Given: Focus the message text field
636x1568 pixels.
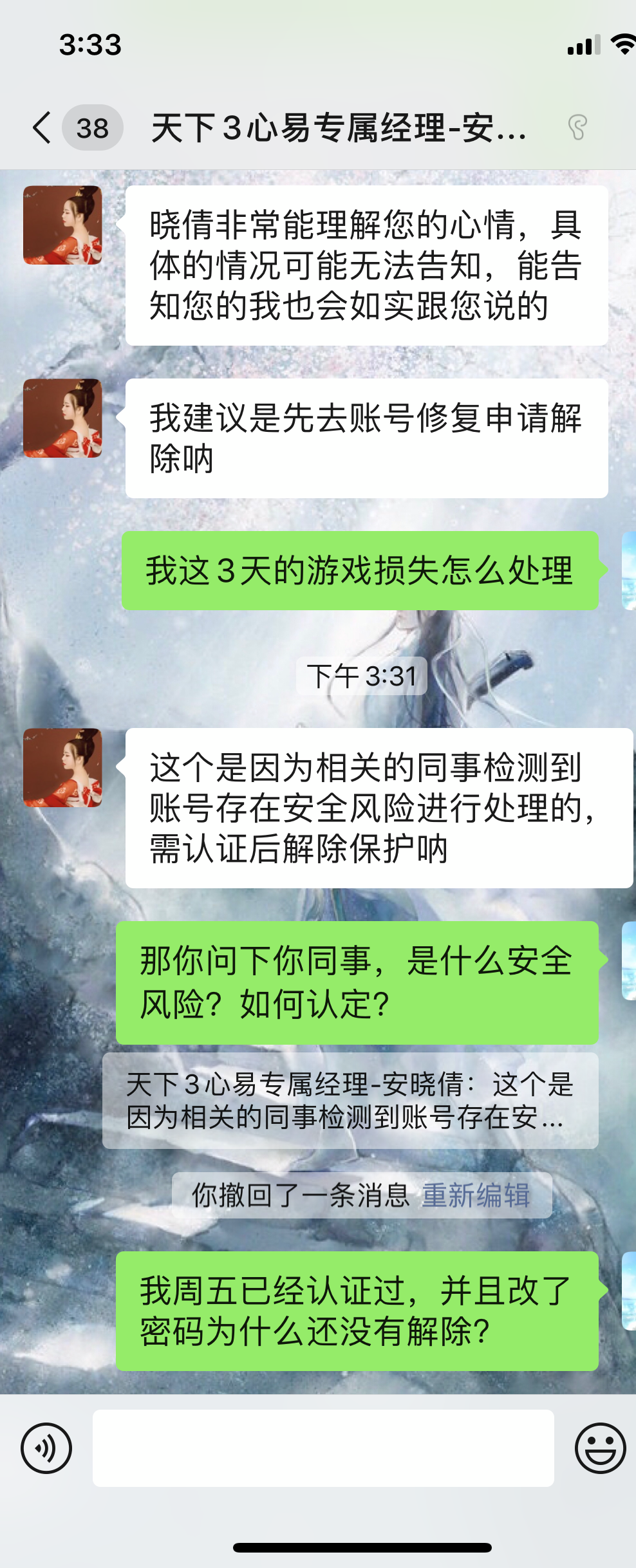Looking at the screenshot, I should [323, 1448].
